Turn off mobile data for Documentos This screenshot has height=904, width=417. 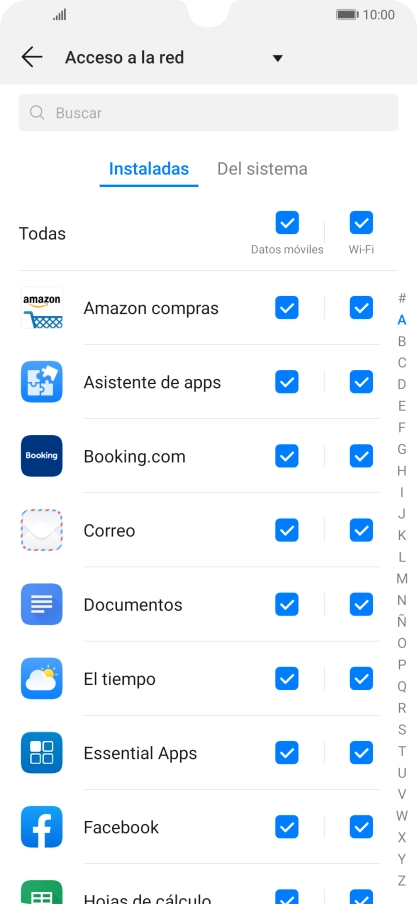(x=287, y=604)
